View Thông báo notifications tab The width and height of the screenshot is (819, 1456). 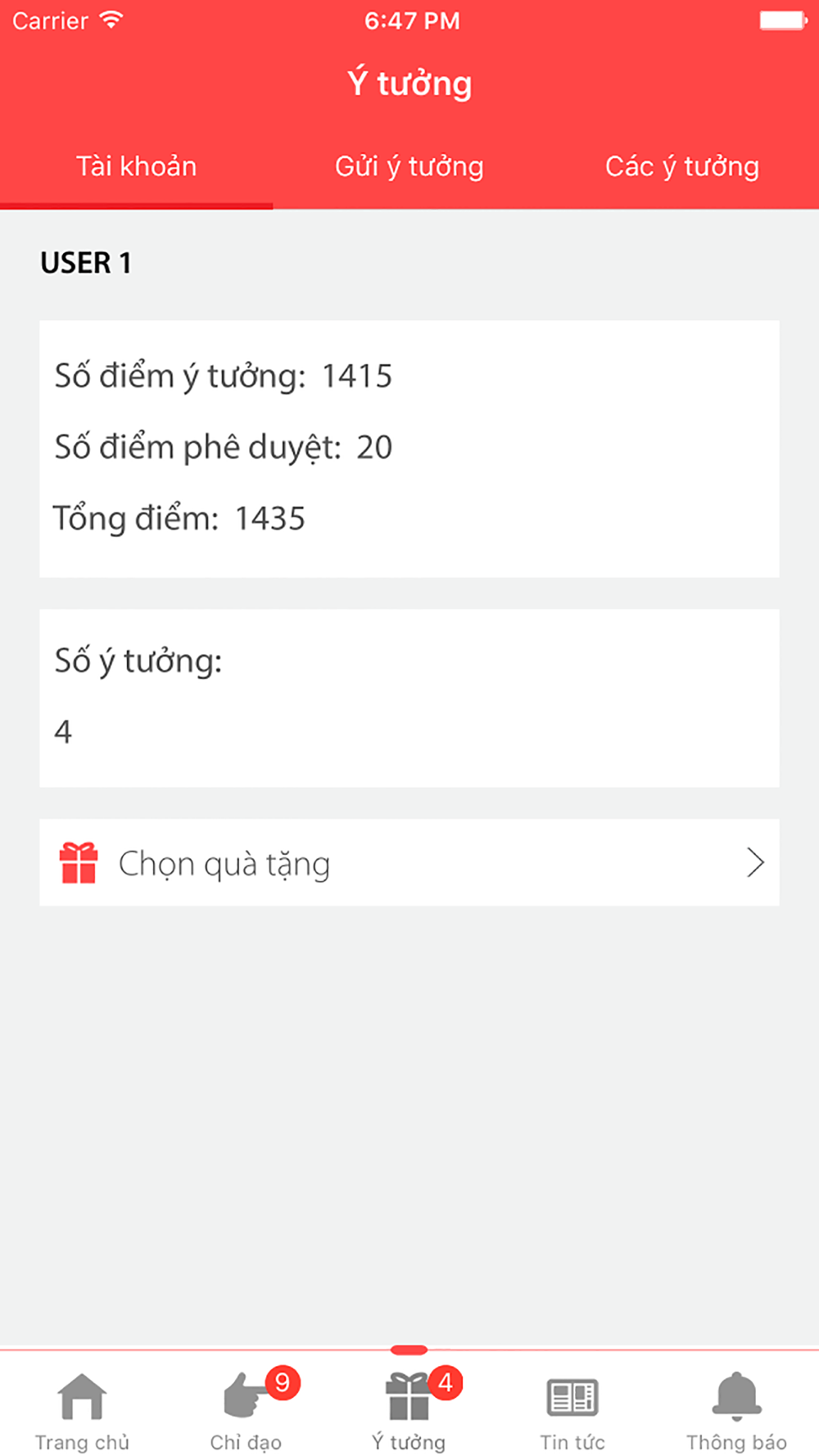[736, 1410]
